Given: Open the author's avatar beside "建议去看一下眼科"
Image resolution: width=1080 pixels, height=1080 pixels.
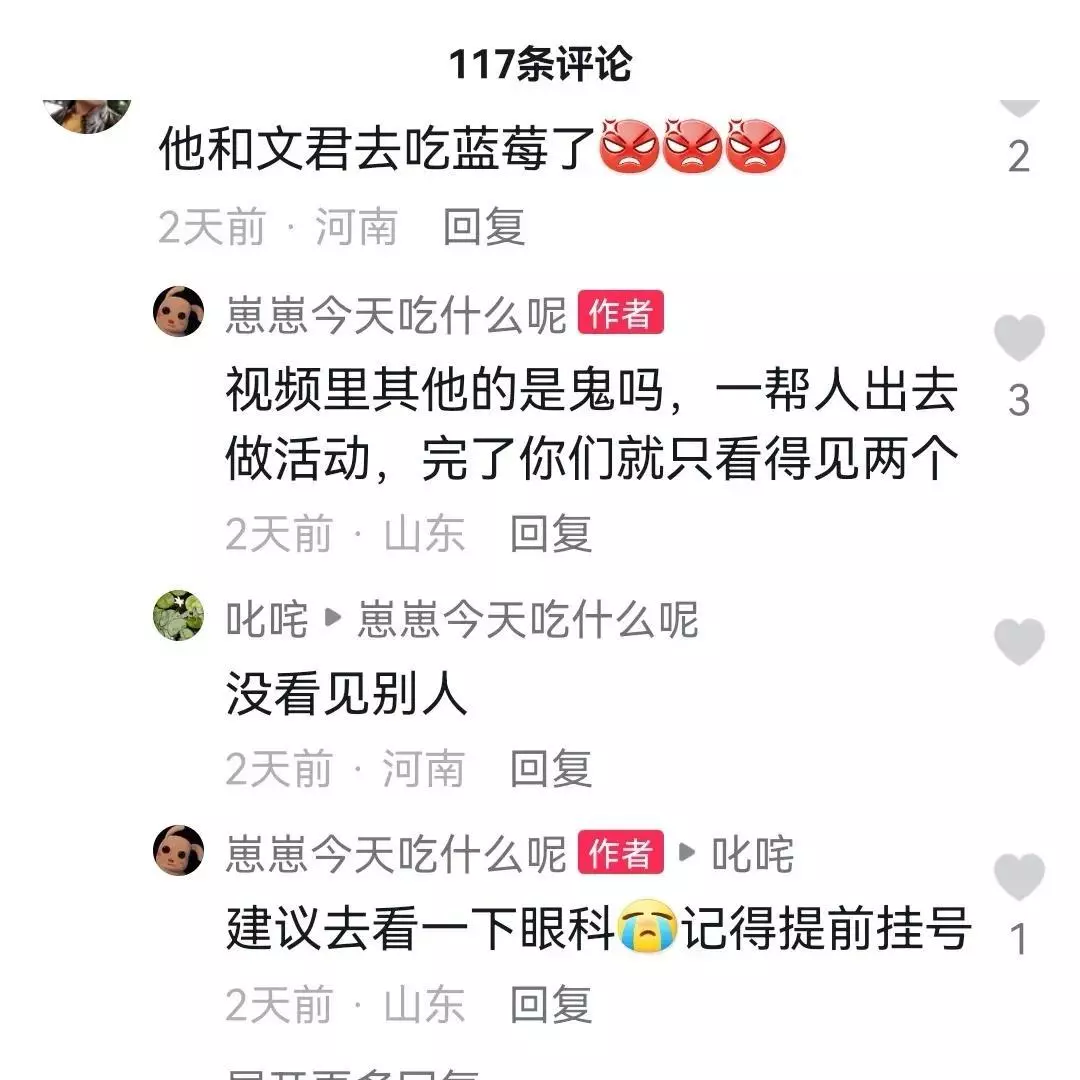Looking at the screenshot, I should tap(178, 853).
